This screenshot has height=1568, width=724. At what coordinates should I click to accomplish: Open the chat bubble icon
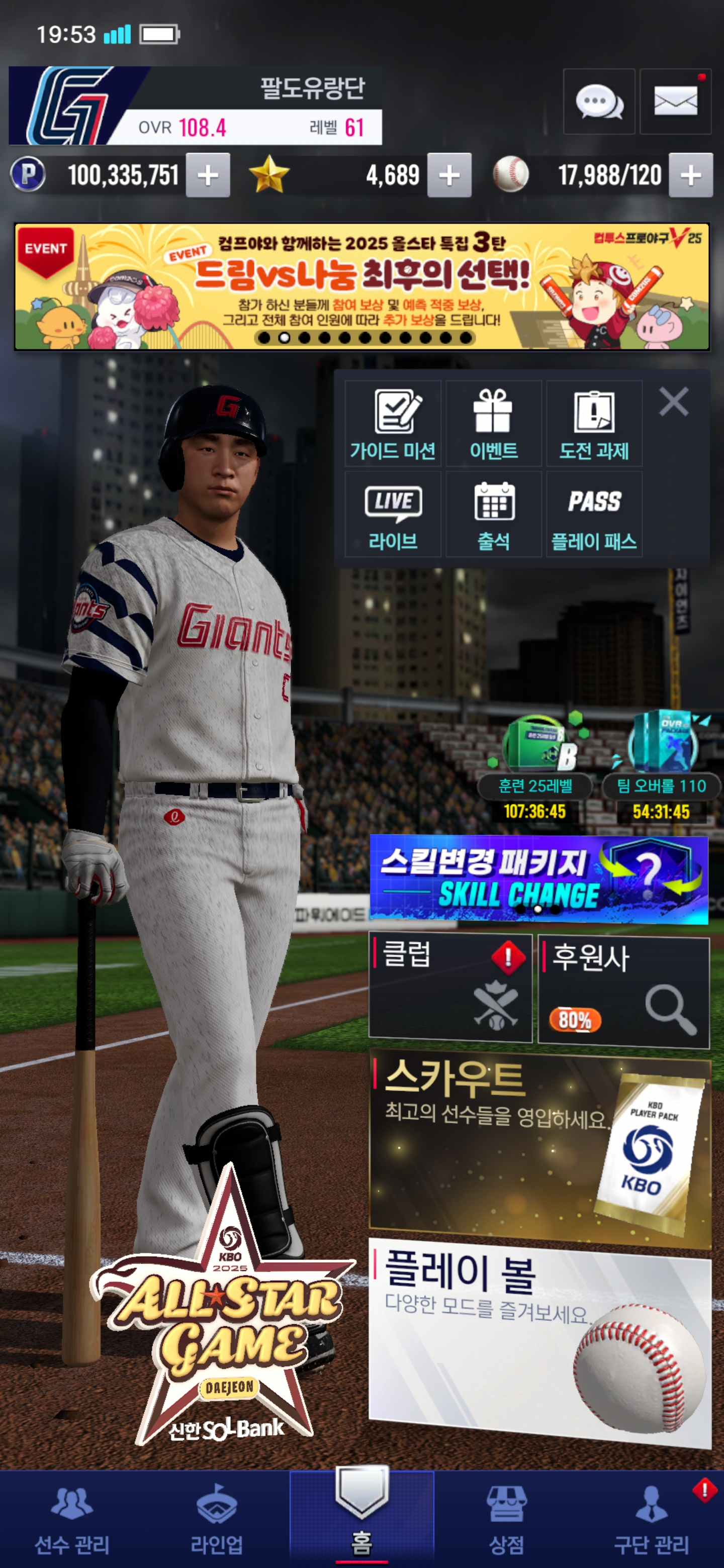599,102
